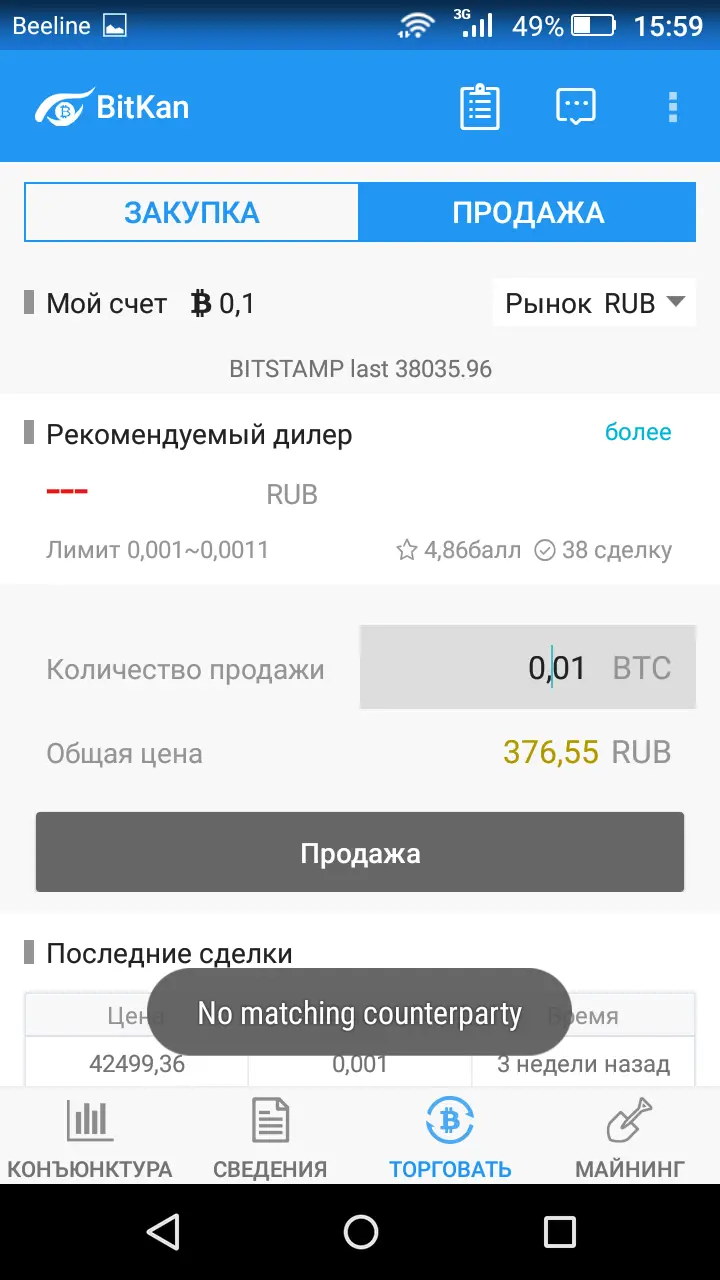Switch to the ЗАКУПКА tab
This screenshot has width=720, height=1280.
tap(192, 212)
